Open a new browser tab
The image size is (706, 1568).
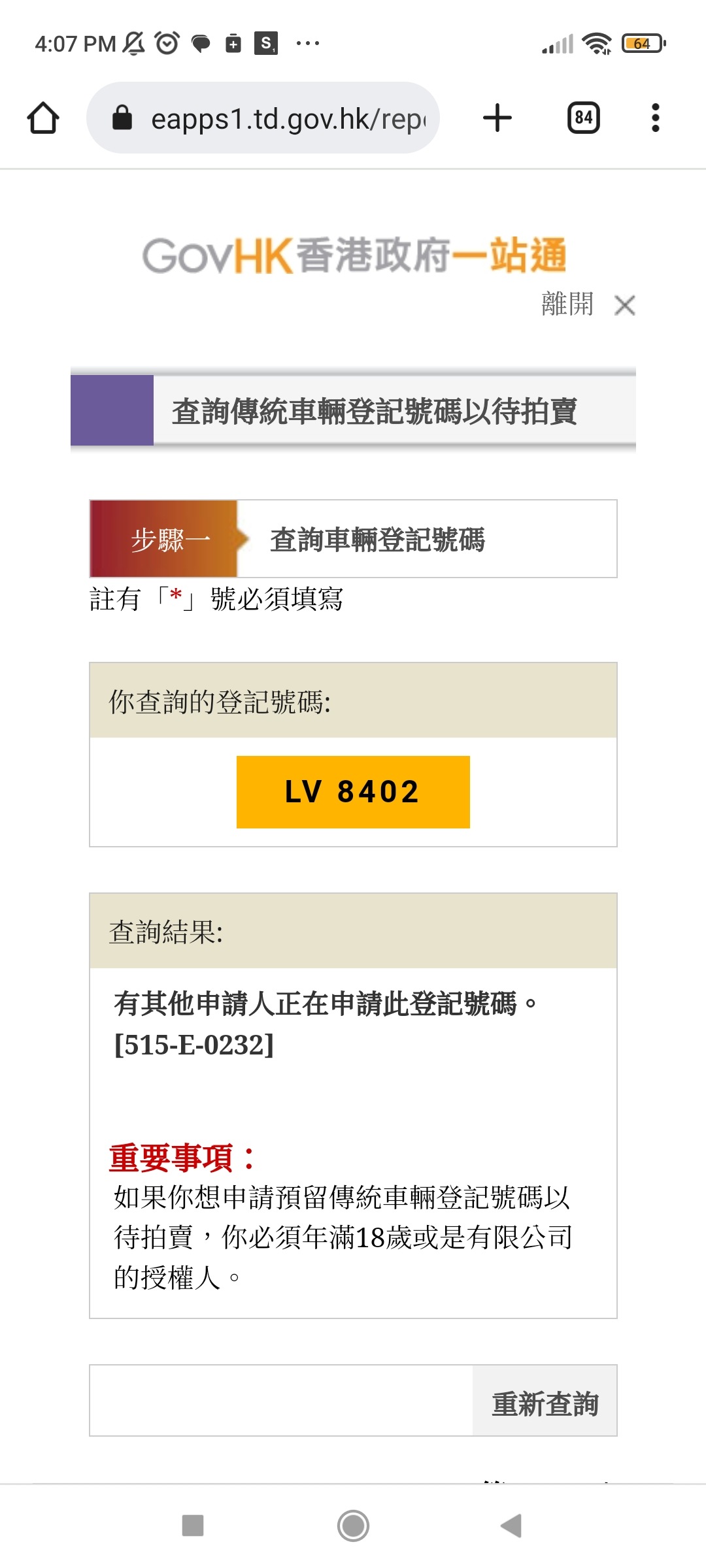497,118
